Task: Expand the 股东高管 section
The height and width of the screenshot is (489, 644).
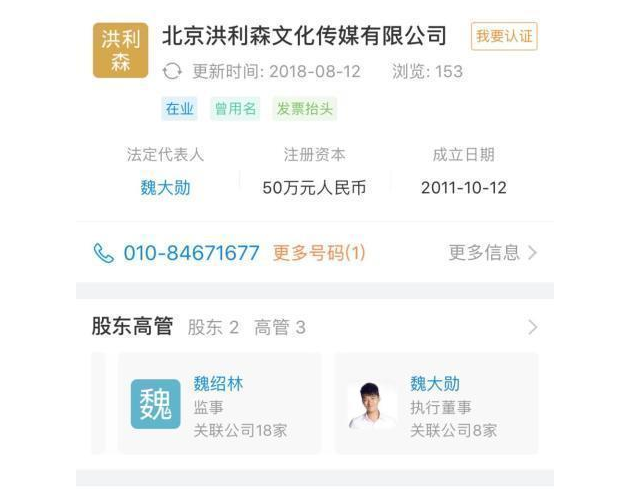Action: 532,327
